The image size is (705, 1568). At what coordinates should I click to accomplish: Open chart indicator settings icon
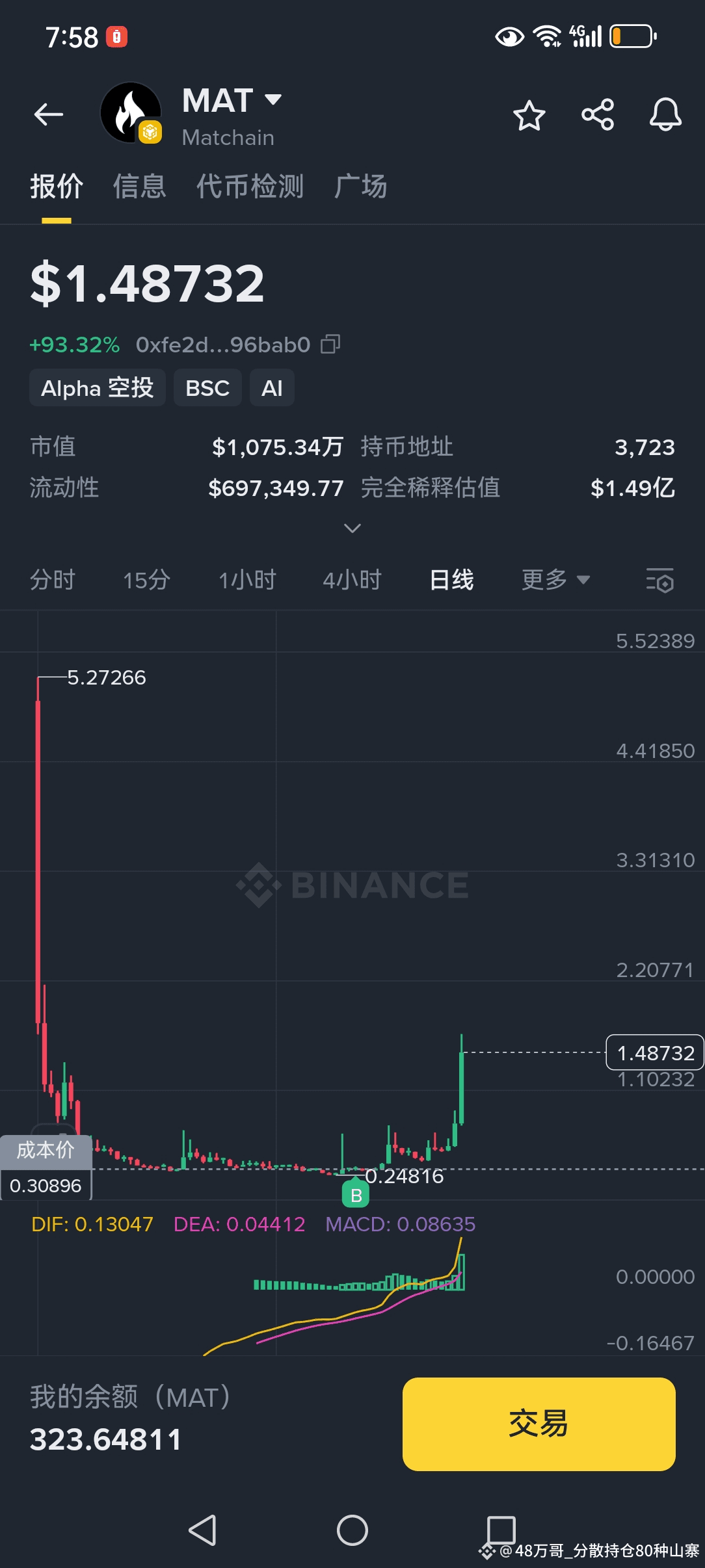tap(659, 579)
